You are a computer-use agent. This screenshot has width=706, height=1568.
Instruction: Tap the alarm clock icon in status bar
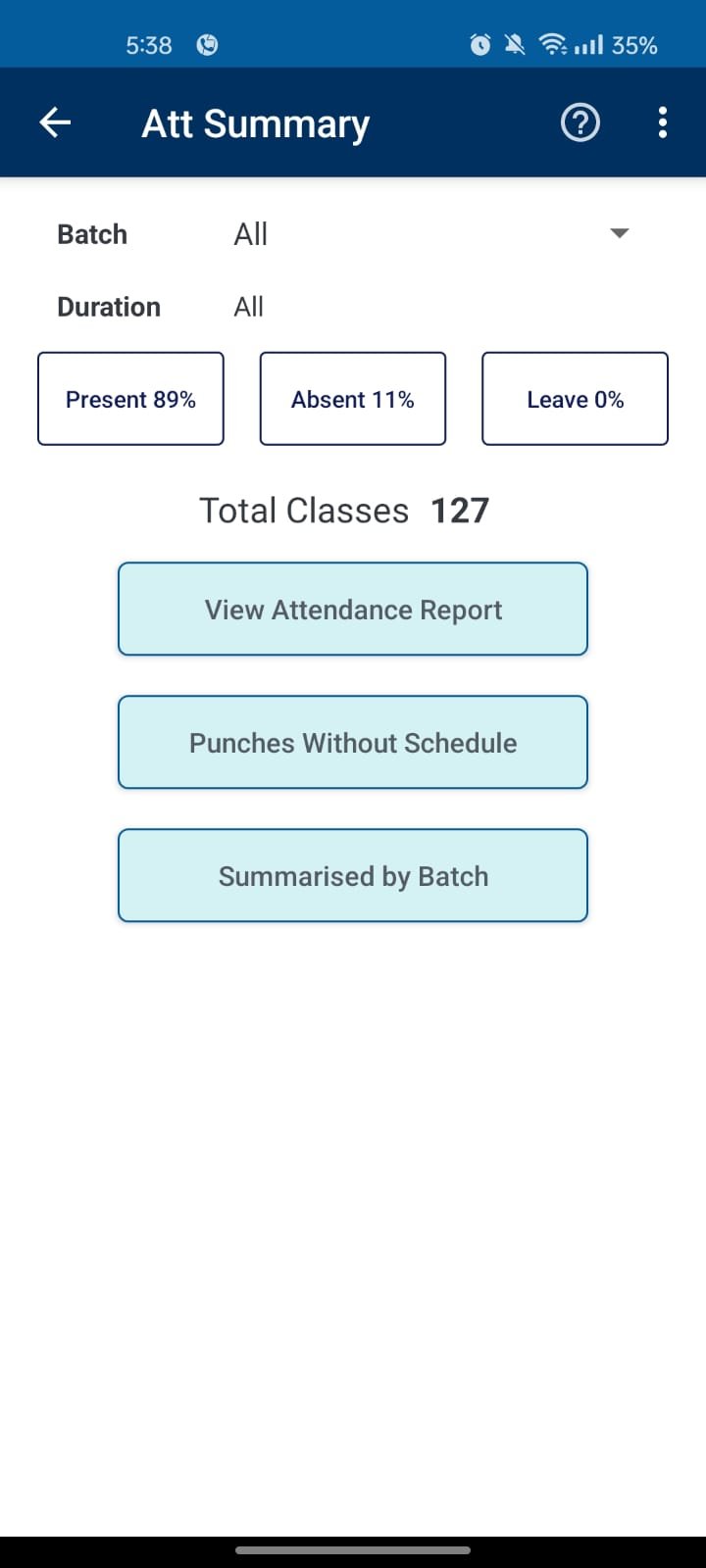pyautogui.click(x=480, y=44)
